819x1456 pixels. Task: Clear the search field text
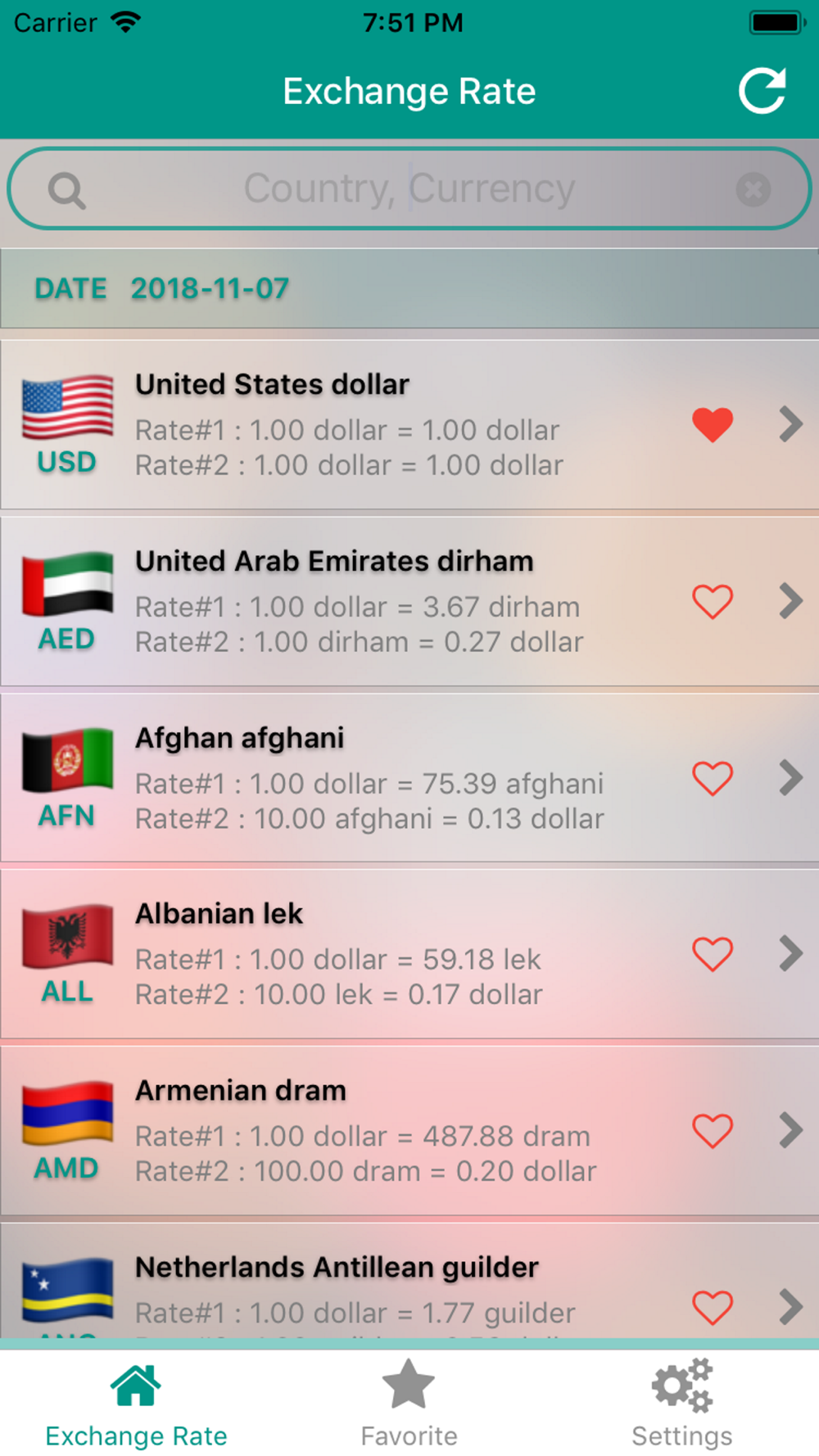753,190
